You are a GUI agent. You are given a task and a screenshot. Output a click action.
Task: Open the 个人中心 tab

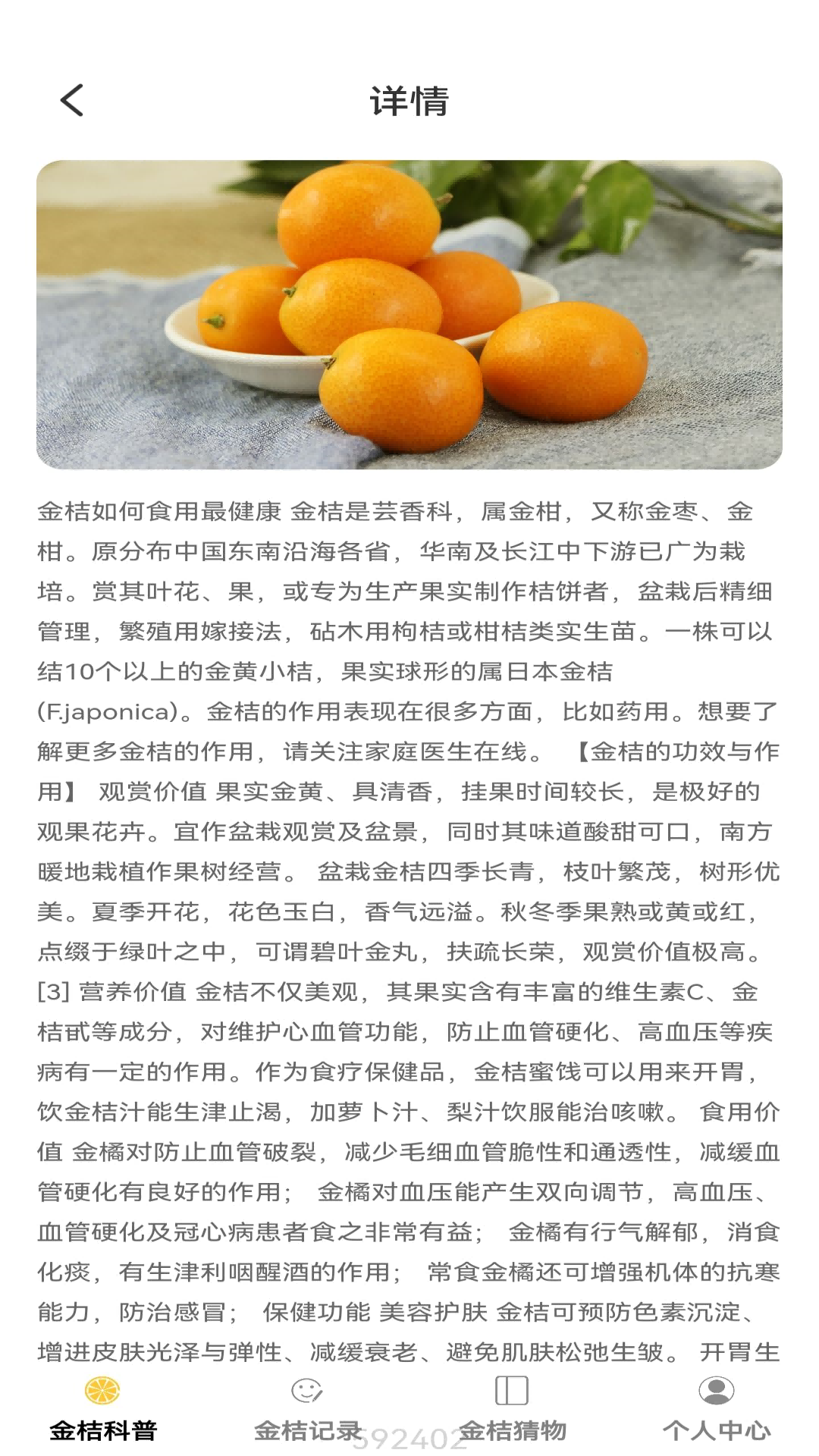717,1409
